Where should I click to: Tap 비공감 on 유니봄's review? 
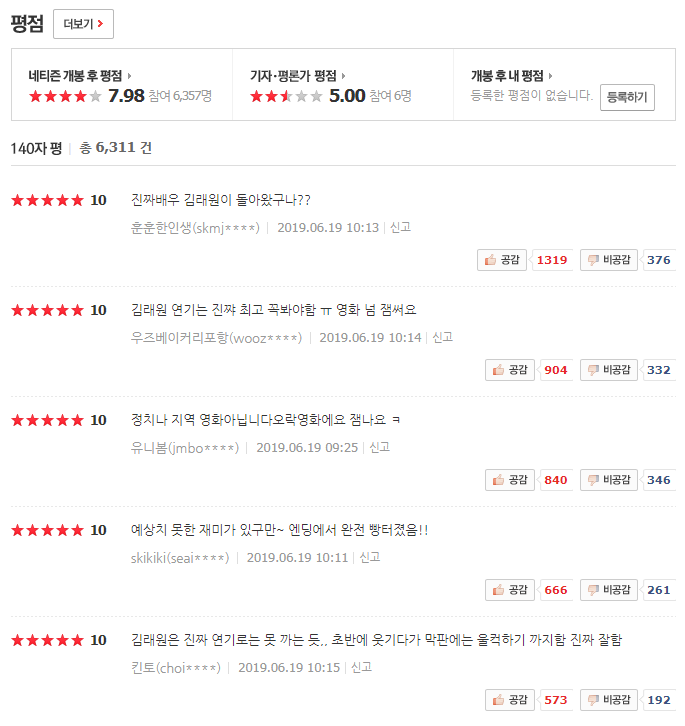click(609, 480)
